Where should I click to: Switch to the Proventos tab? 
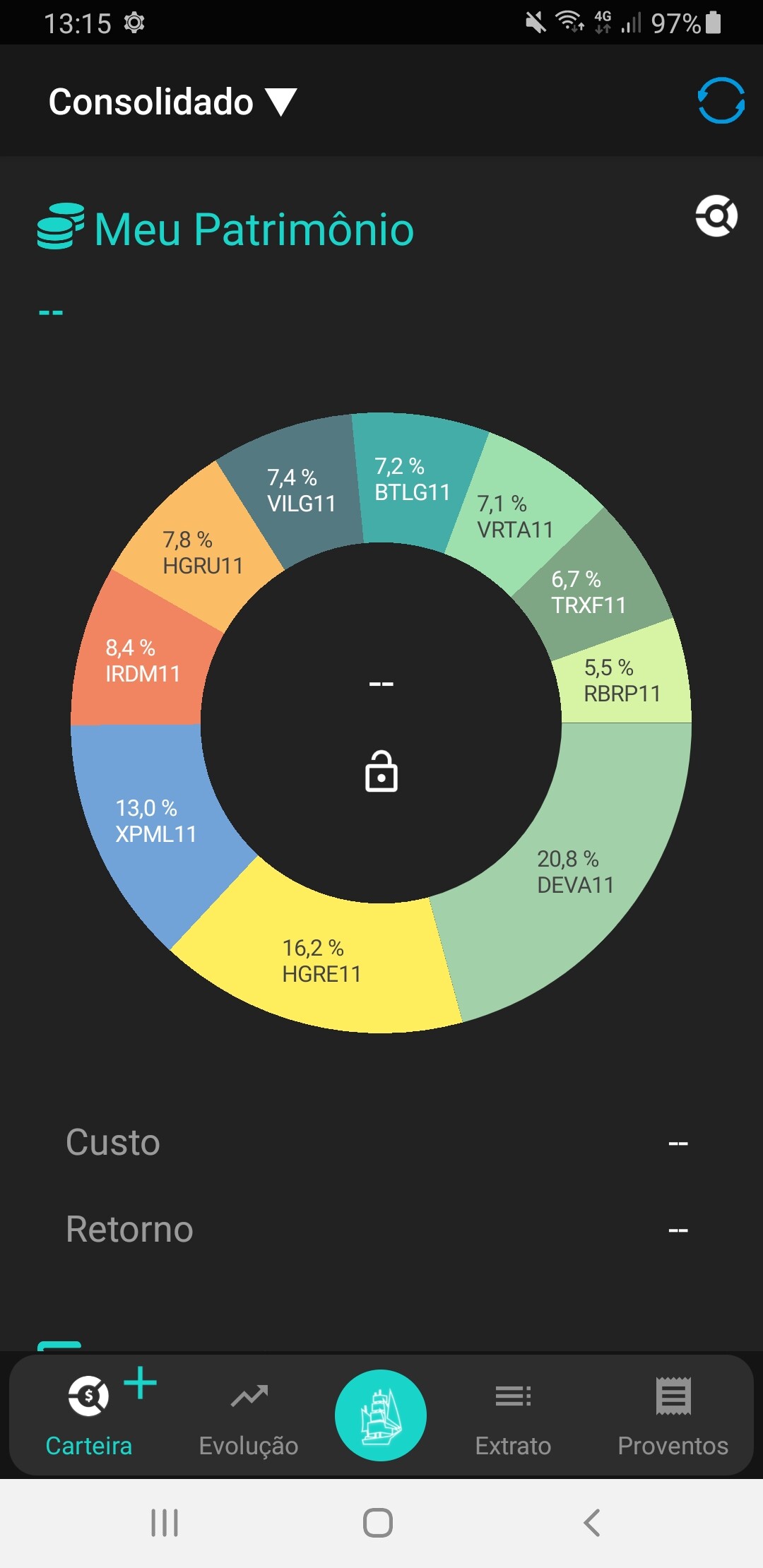[x=673, y=1417]
